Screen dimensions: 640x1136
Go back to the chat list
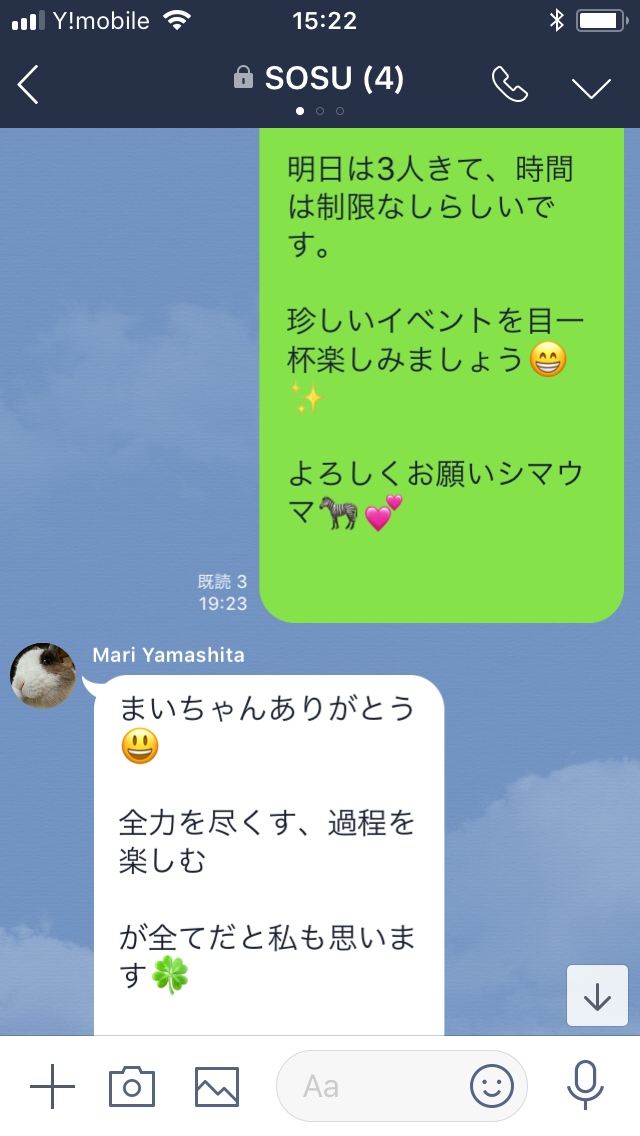pyautogui.click(x=29, y=85)
